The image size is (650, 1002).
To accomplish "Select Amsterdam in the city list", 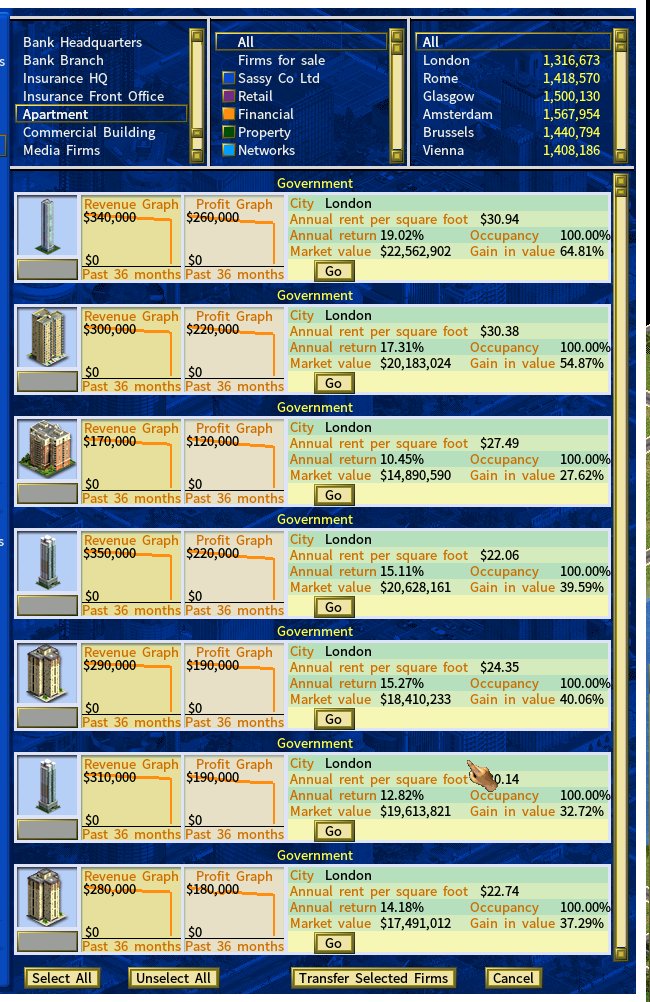I will [x=457, y=114].
